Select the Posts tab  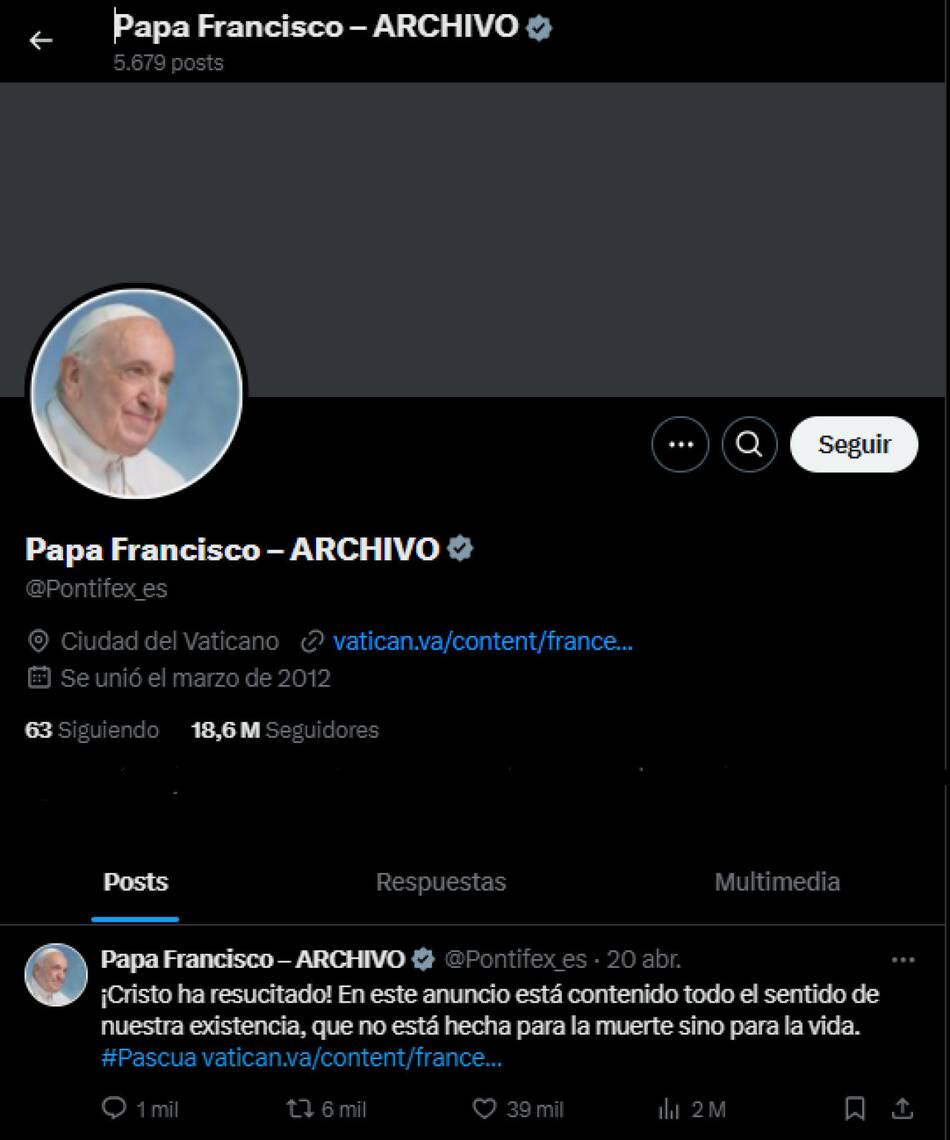coord(136,882)
